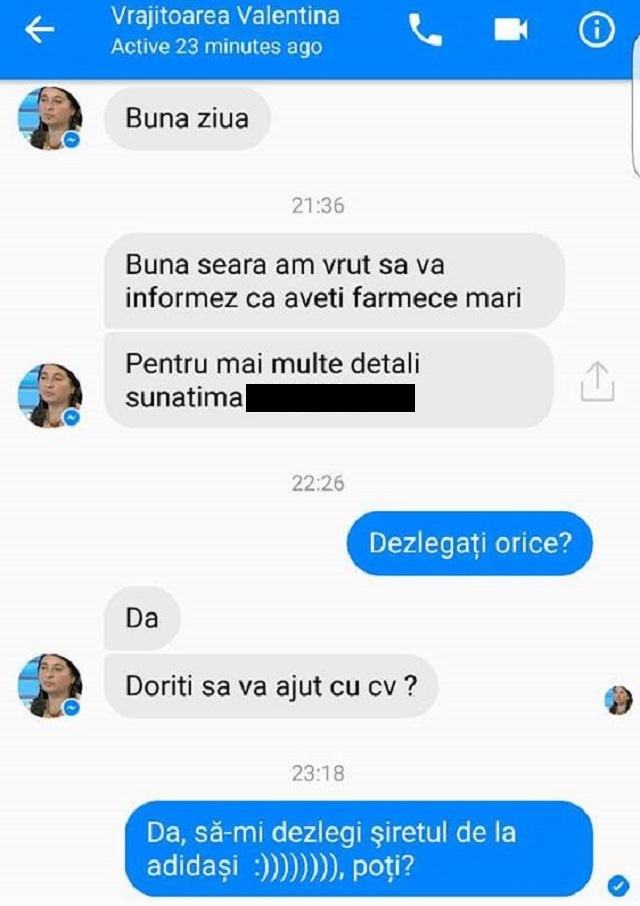Start a voice call with Vrajitoarea Valentina

[x=425, y=31]
